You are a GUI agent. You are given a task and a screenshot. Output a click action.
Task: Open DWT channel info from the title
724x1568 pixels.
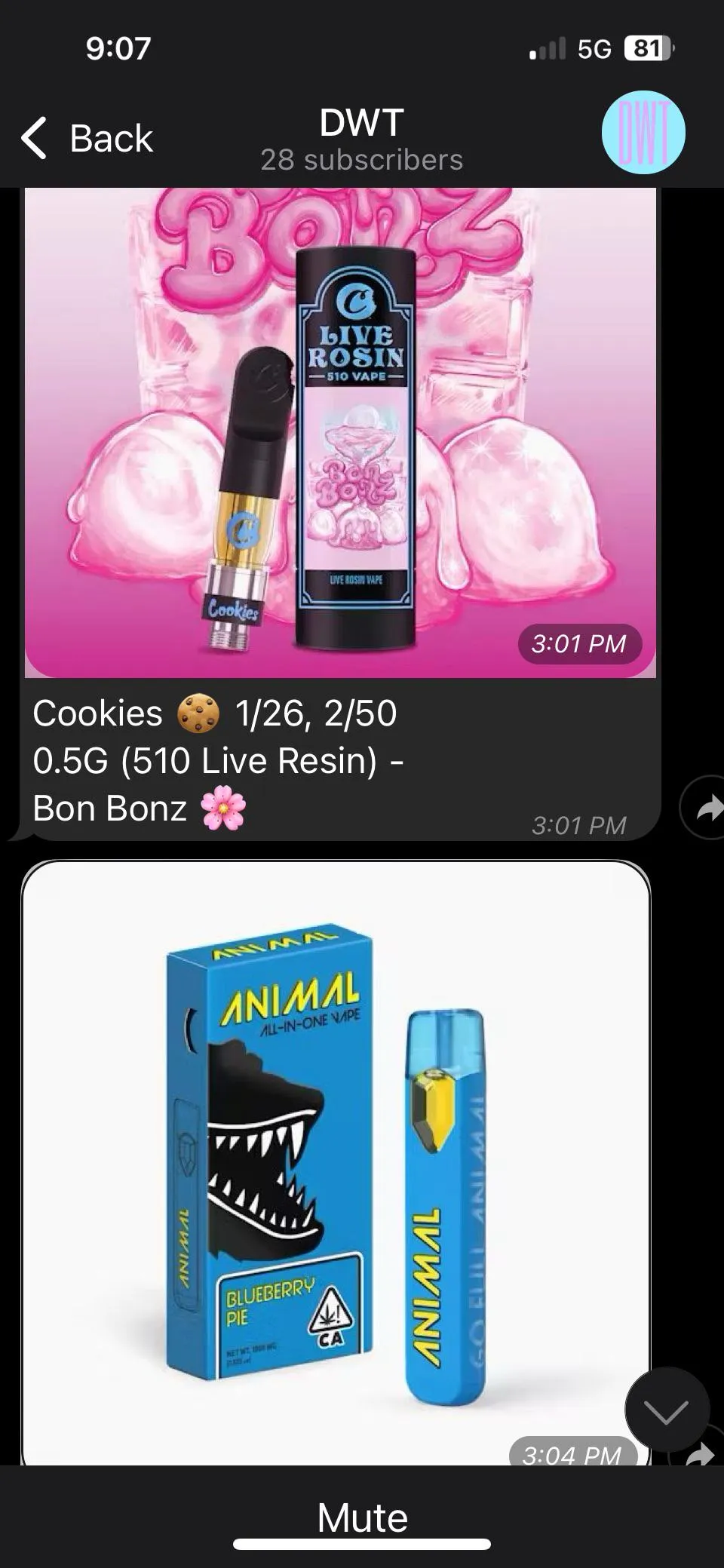(361, 137)
